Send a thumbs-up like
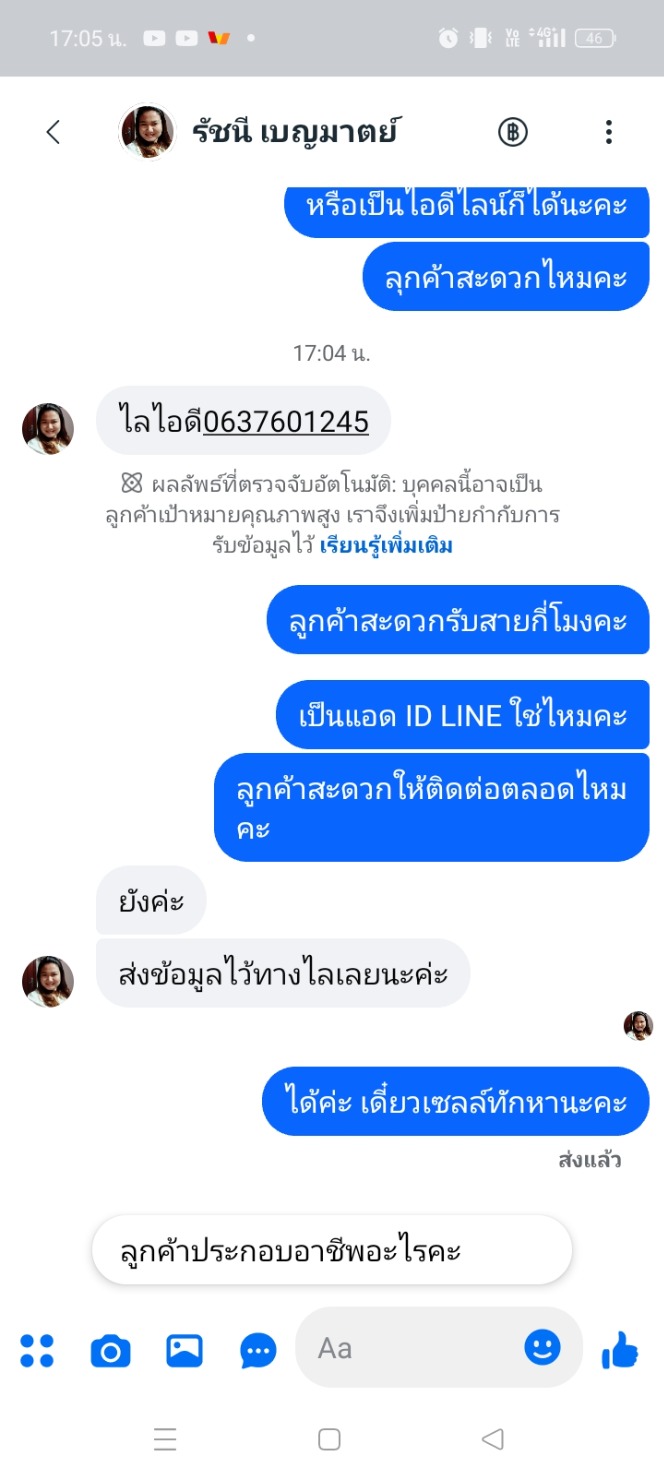This screenshot has width=664, height=1480. [x=620, y=1350]
